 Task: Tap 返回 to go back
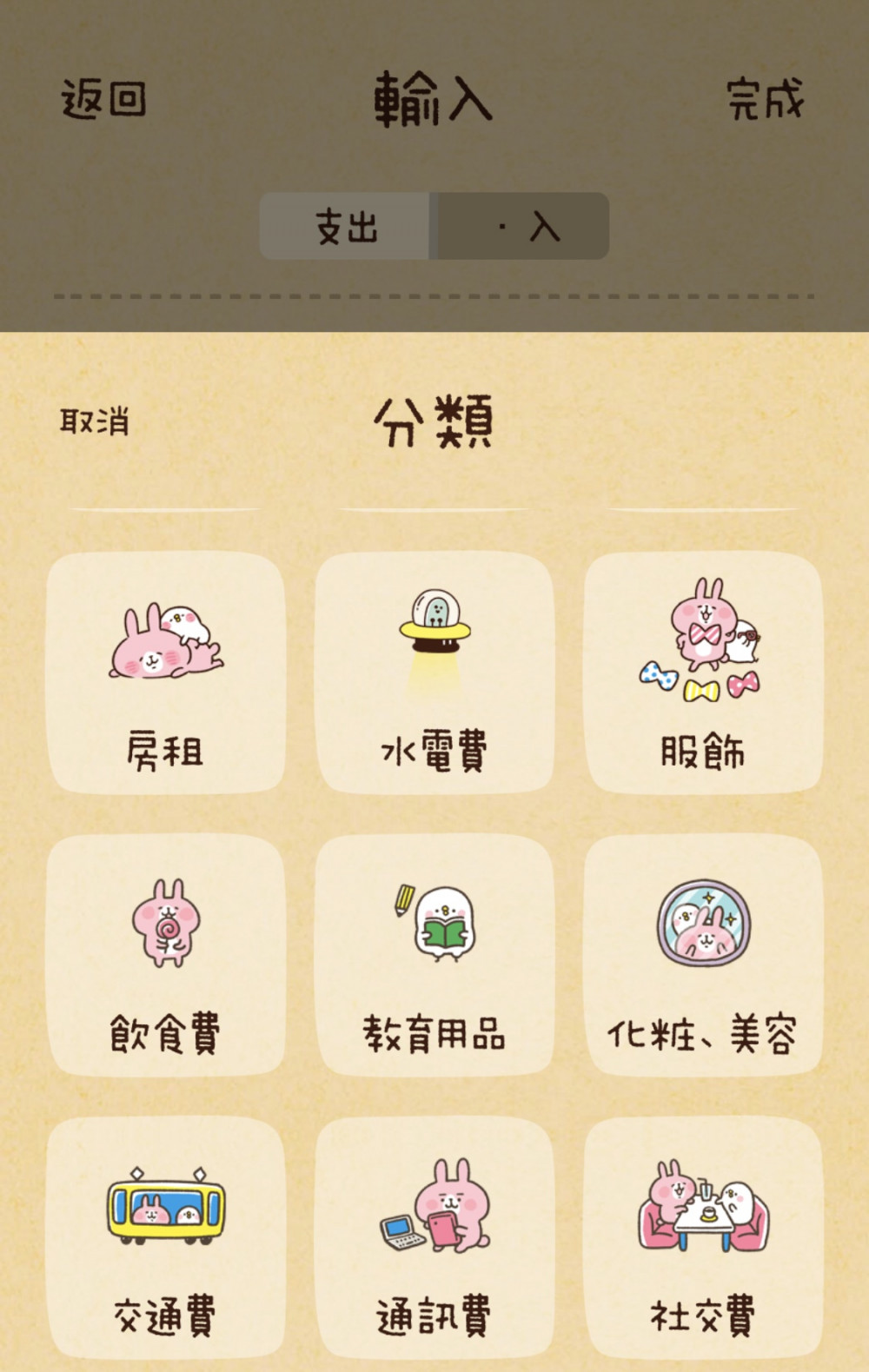pos(103,98)
